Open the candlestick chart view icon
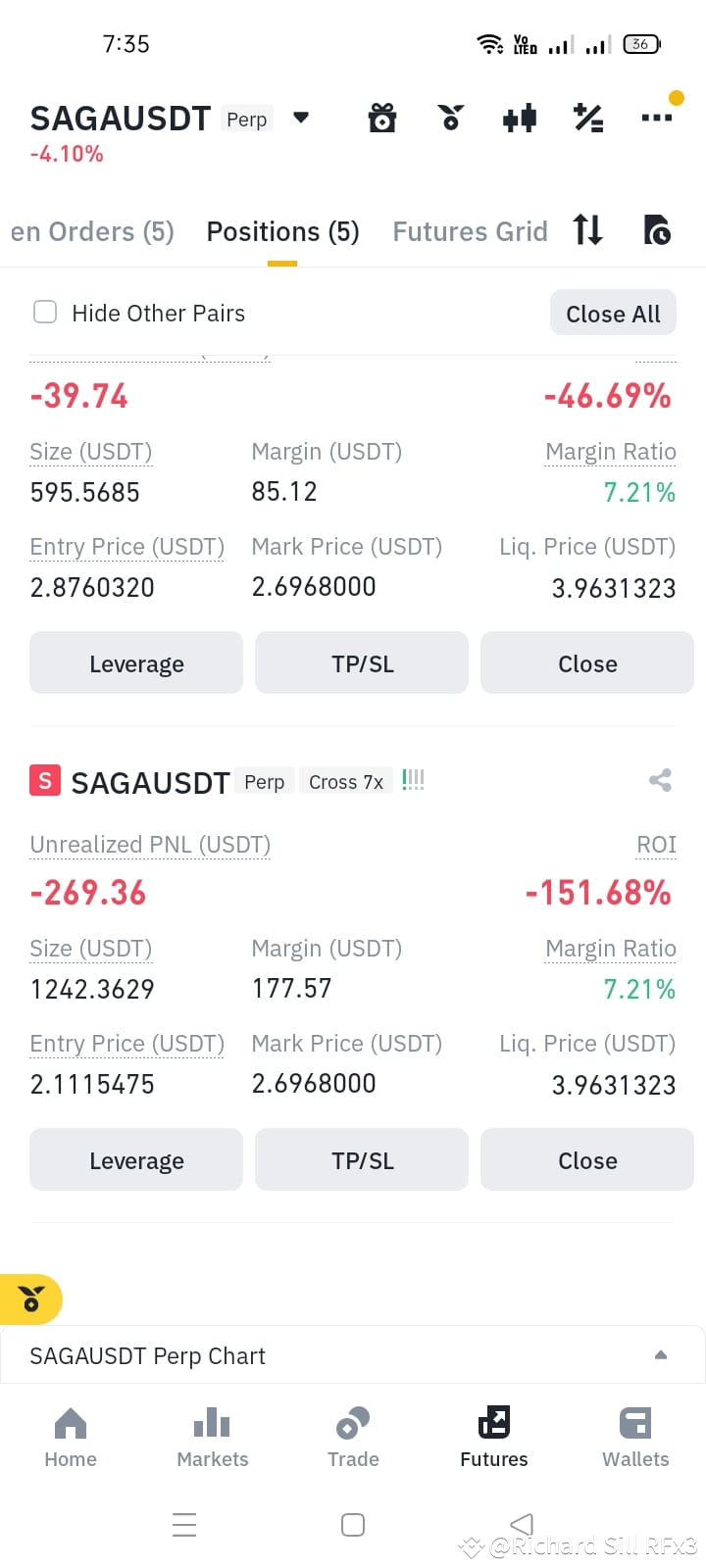The image size is (706, 1568). (519, 117)
